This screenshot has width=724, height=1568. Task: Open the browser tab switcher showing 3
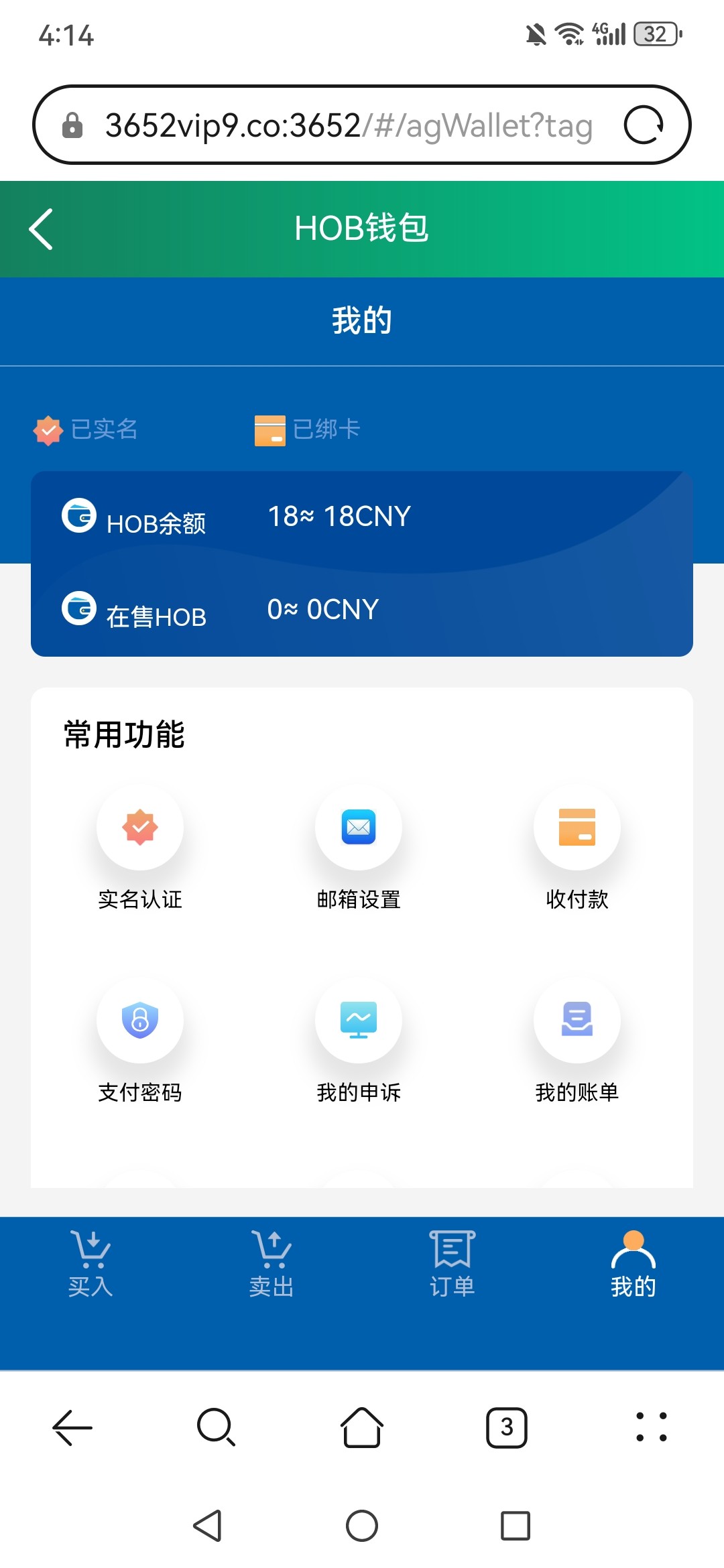507,1427
